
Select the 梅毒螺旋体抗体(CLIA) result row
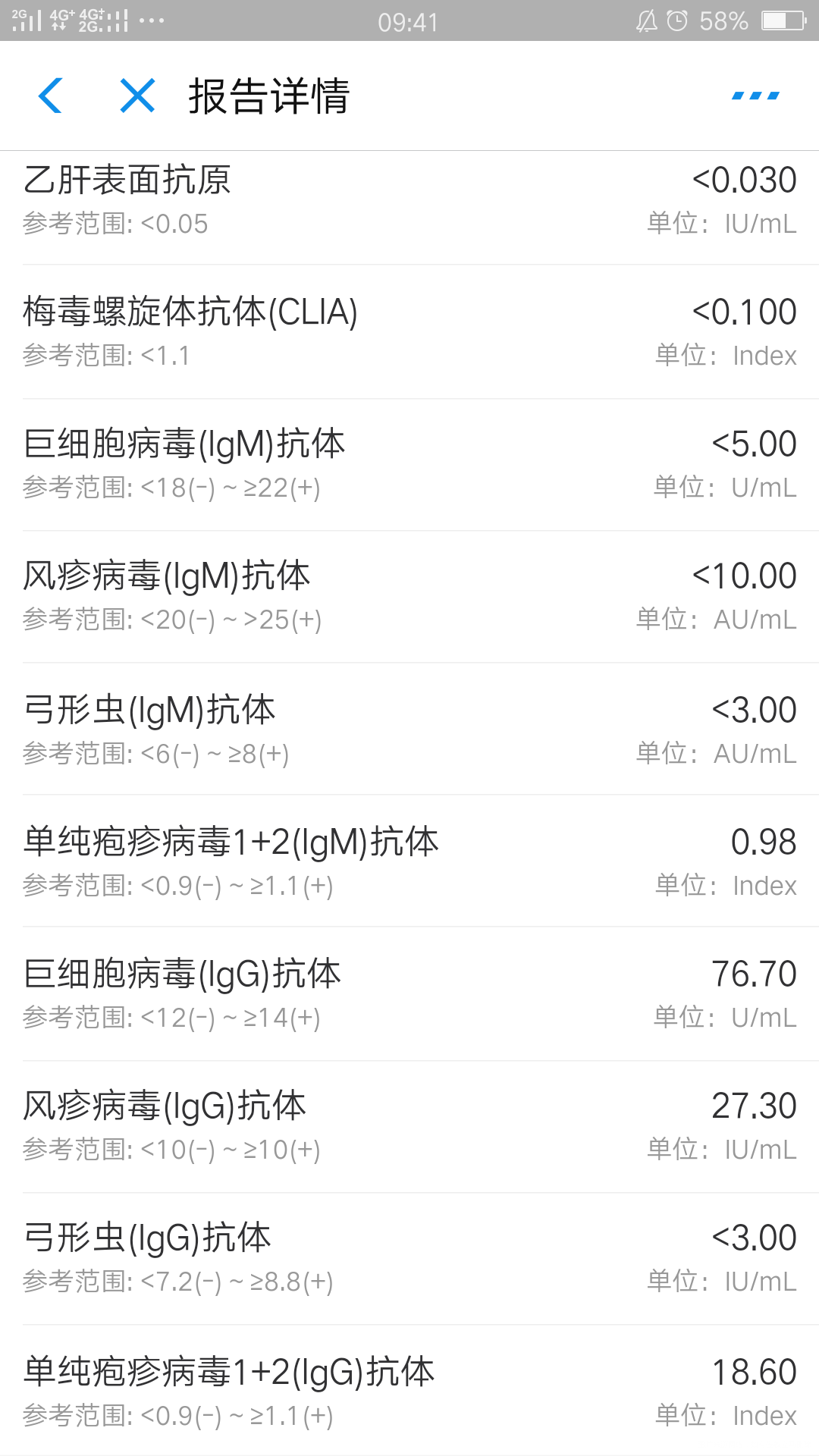pos(409,331)
